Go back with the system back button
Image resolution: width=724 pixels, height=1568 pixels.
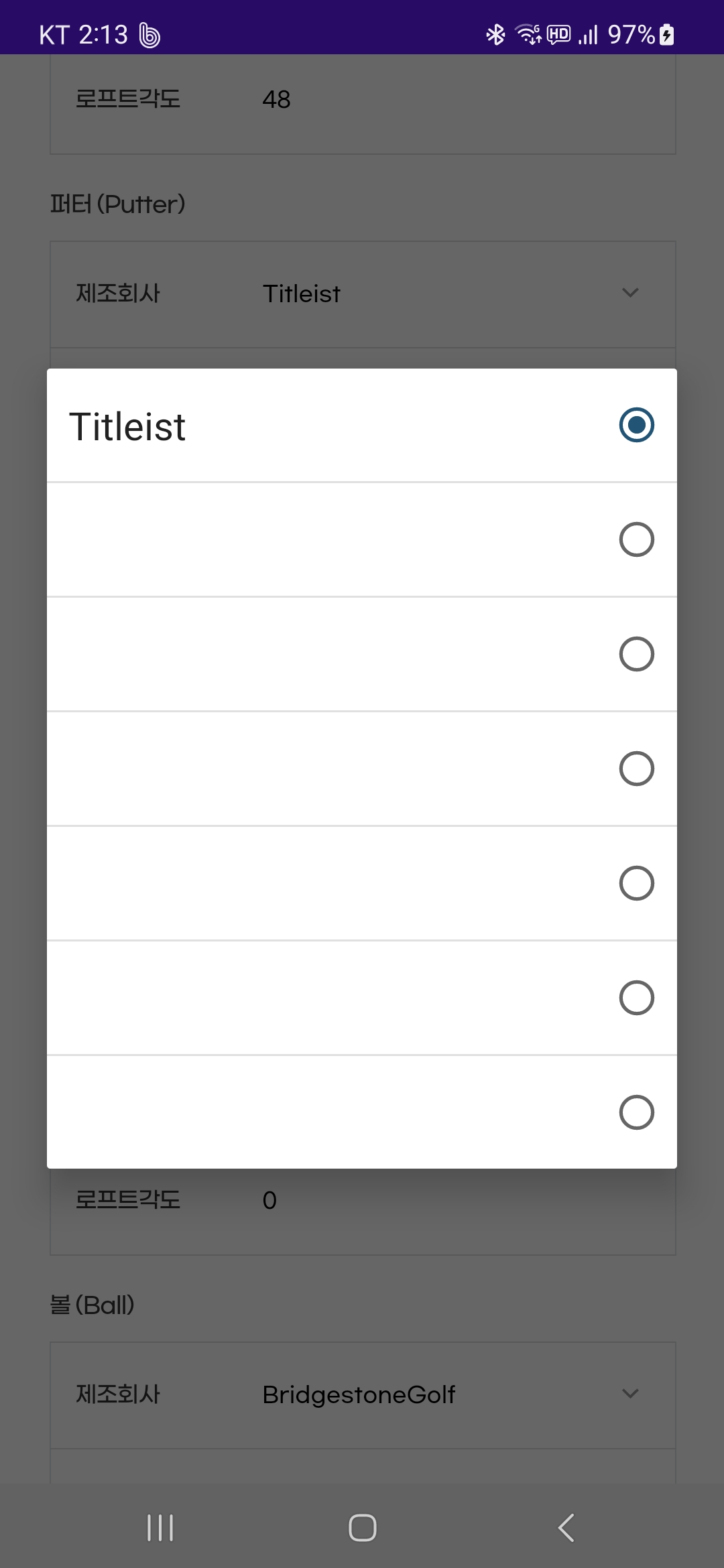pos(566,1528)
